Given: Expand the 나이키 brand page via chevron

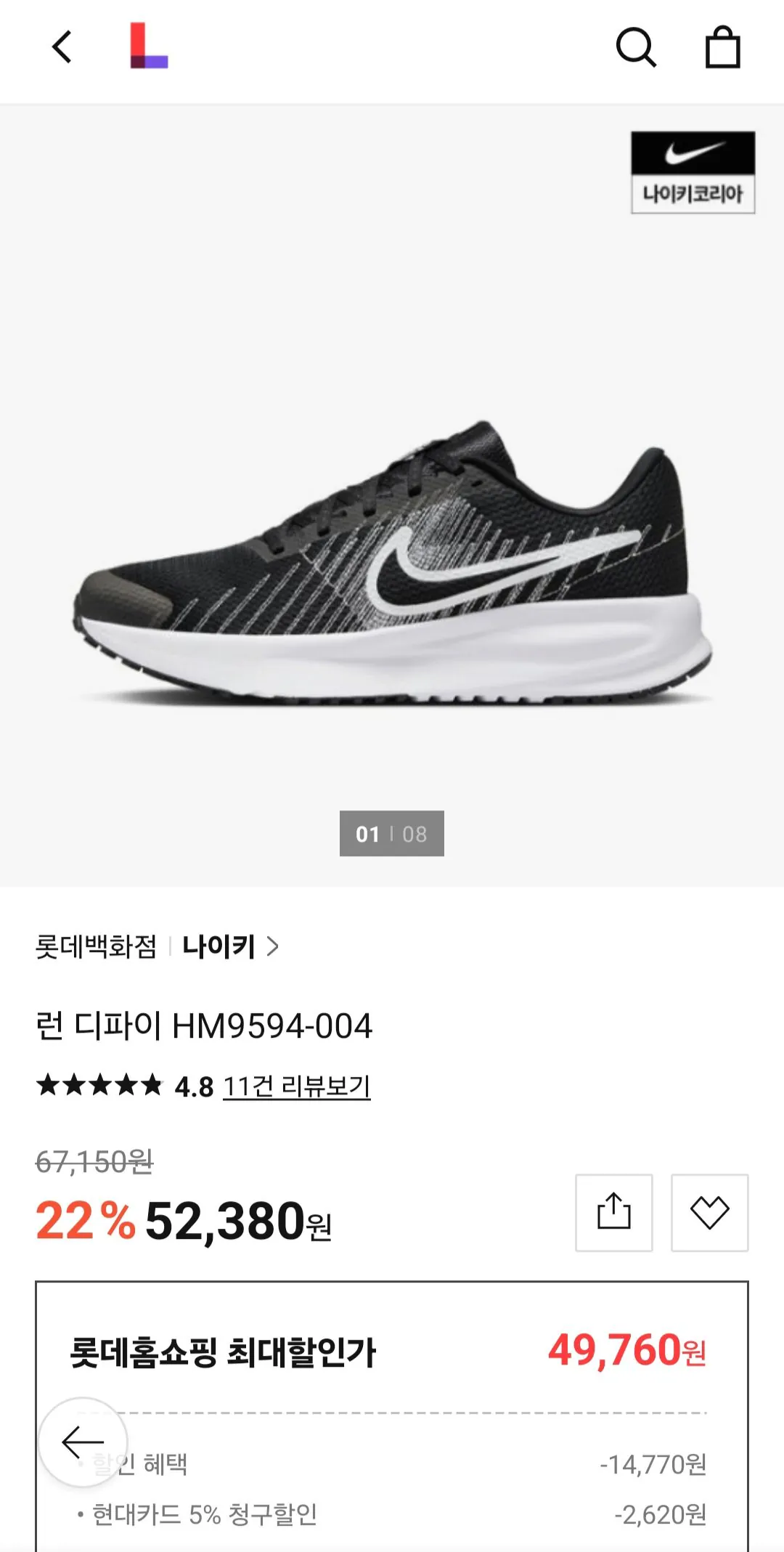Looking at the screenshot, I should (274, 947).
